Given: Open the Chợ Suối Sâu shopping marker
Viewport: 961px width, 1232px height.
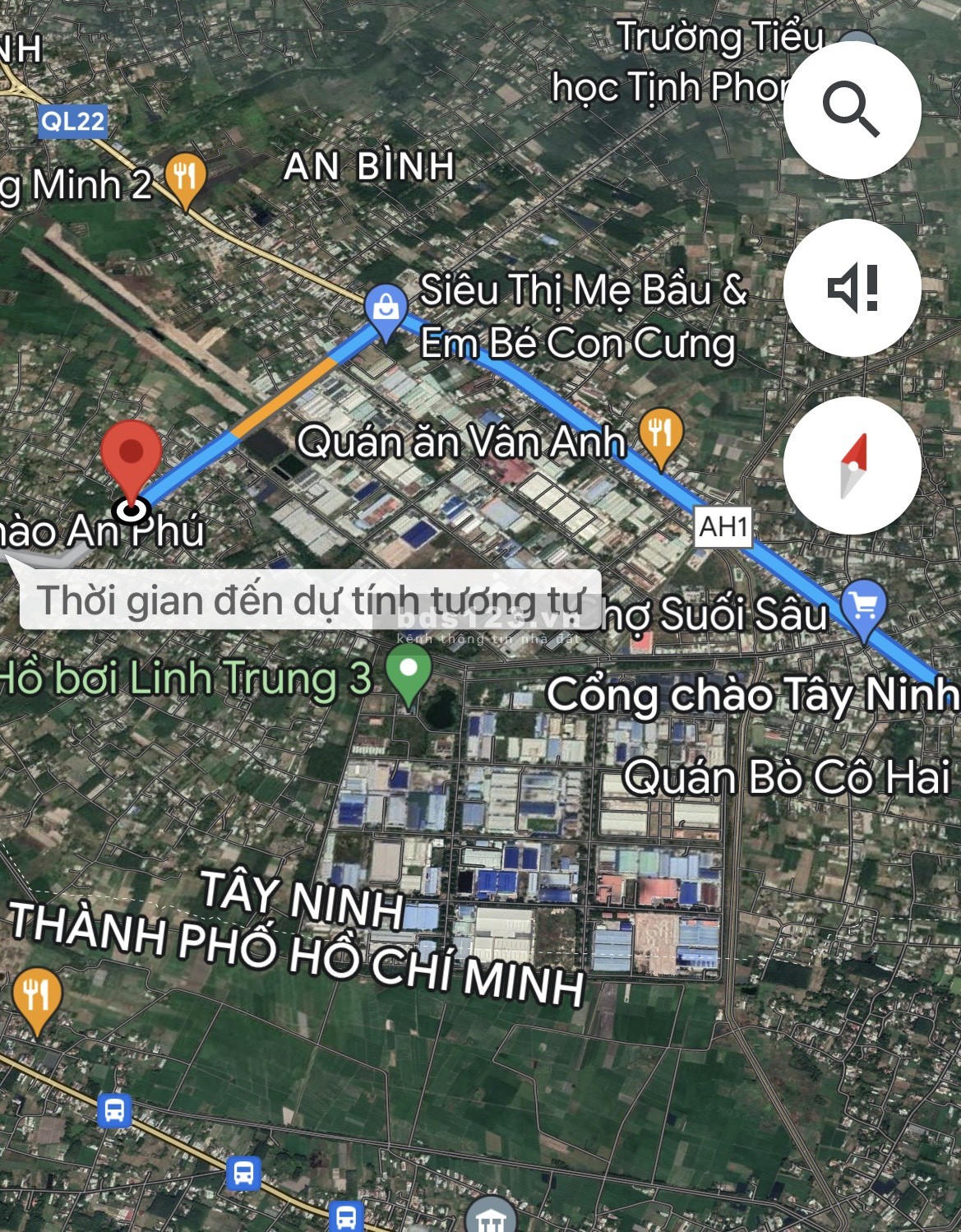Looking at the screenshot, I should pyautogui.click(x=863, y=607).
